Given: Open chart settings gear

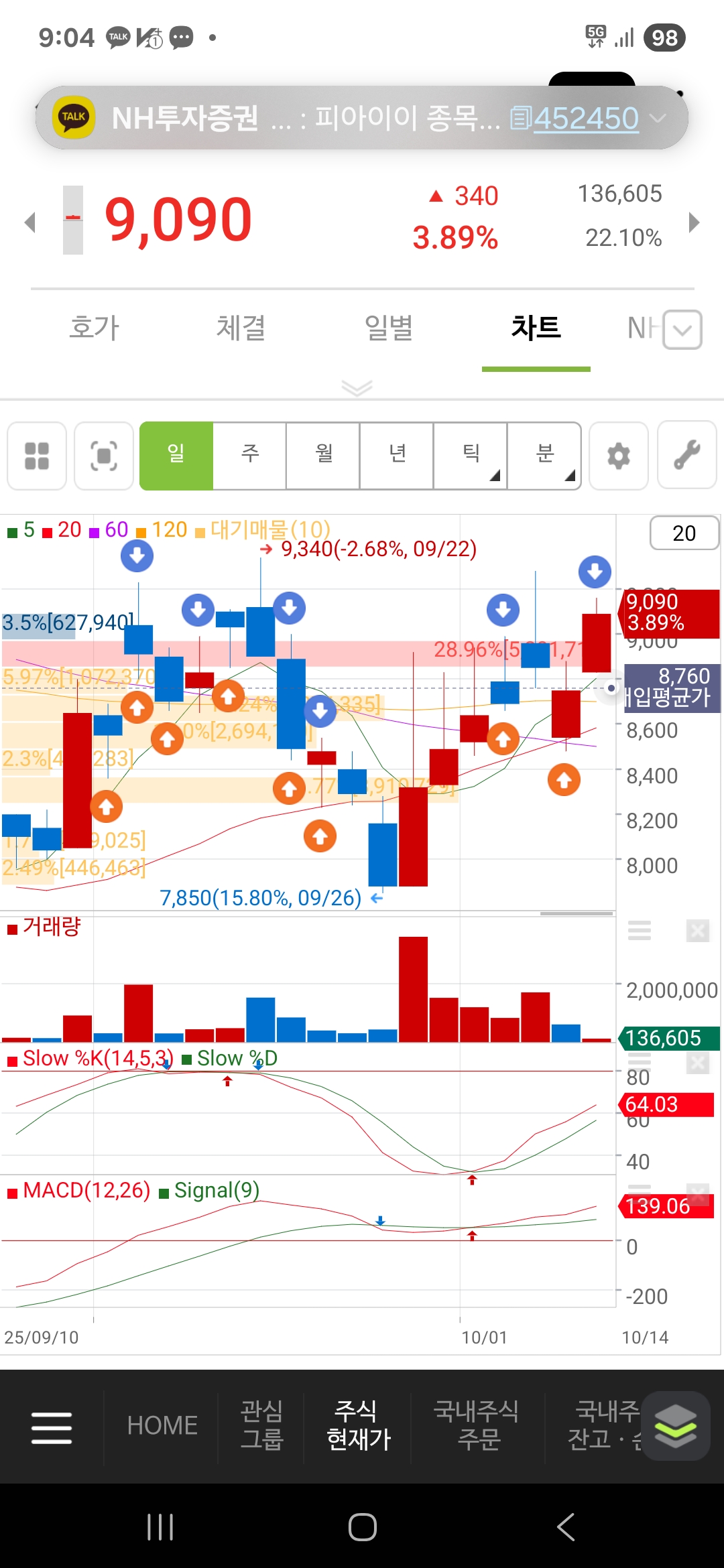Looking at the screenshot, I should (618, 456).
